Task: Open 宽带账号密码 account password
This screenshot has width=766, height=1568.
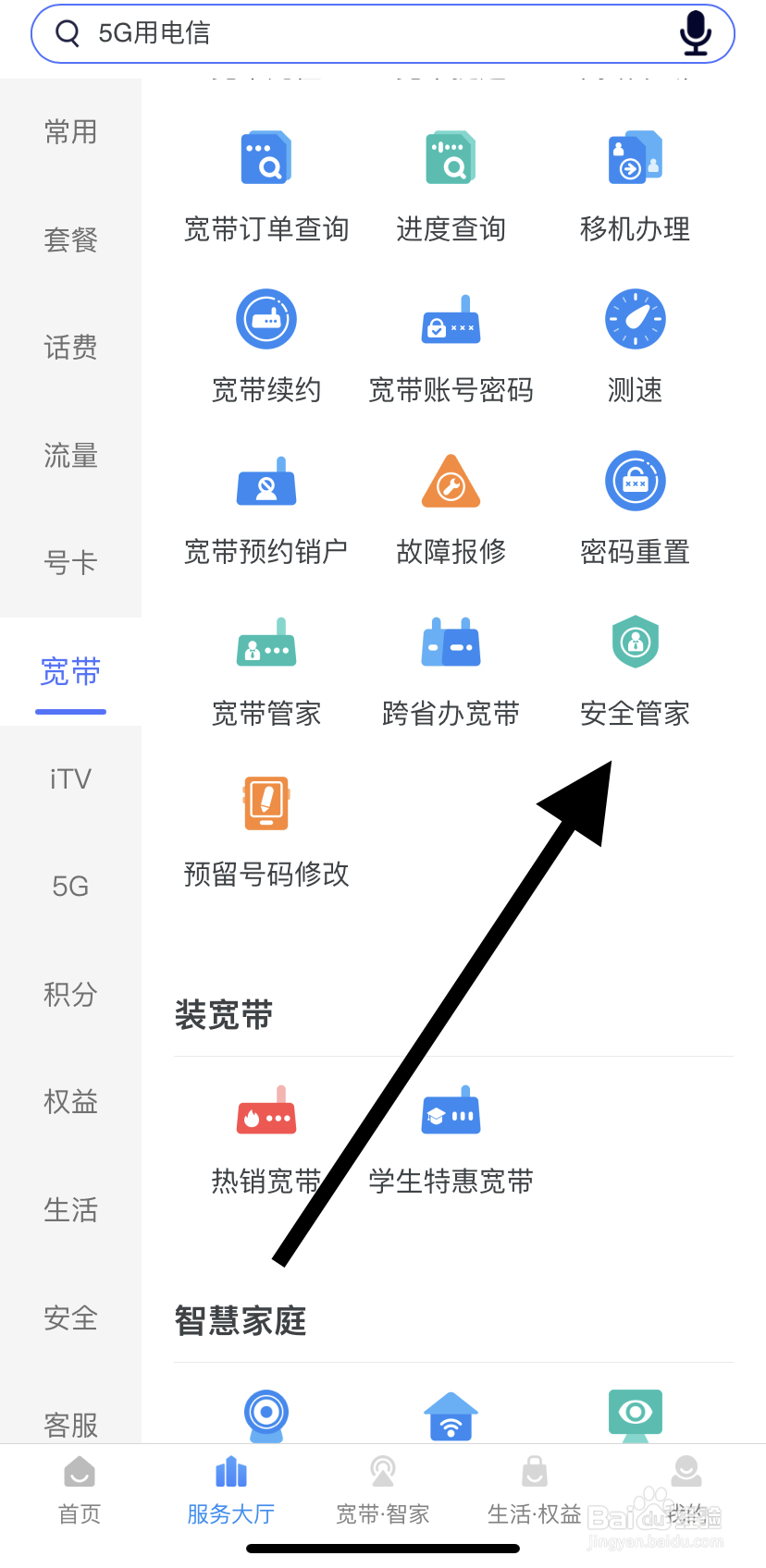Action: (x=450, y=347)
